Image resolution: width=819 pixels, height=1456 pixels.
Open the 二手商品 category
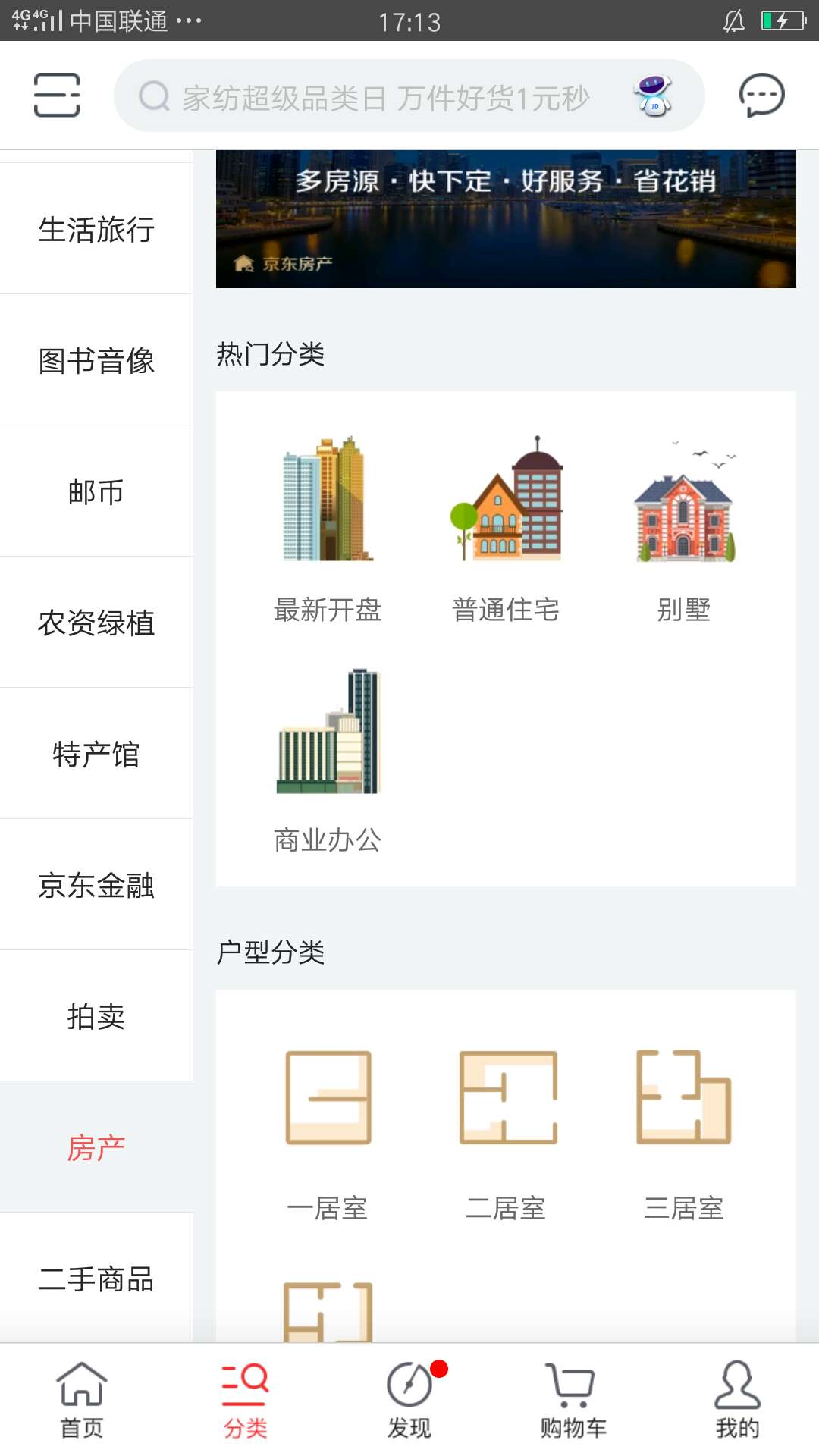[x=96, y=1279]
